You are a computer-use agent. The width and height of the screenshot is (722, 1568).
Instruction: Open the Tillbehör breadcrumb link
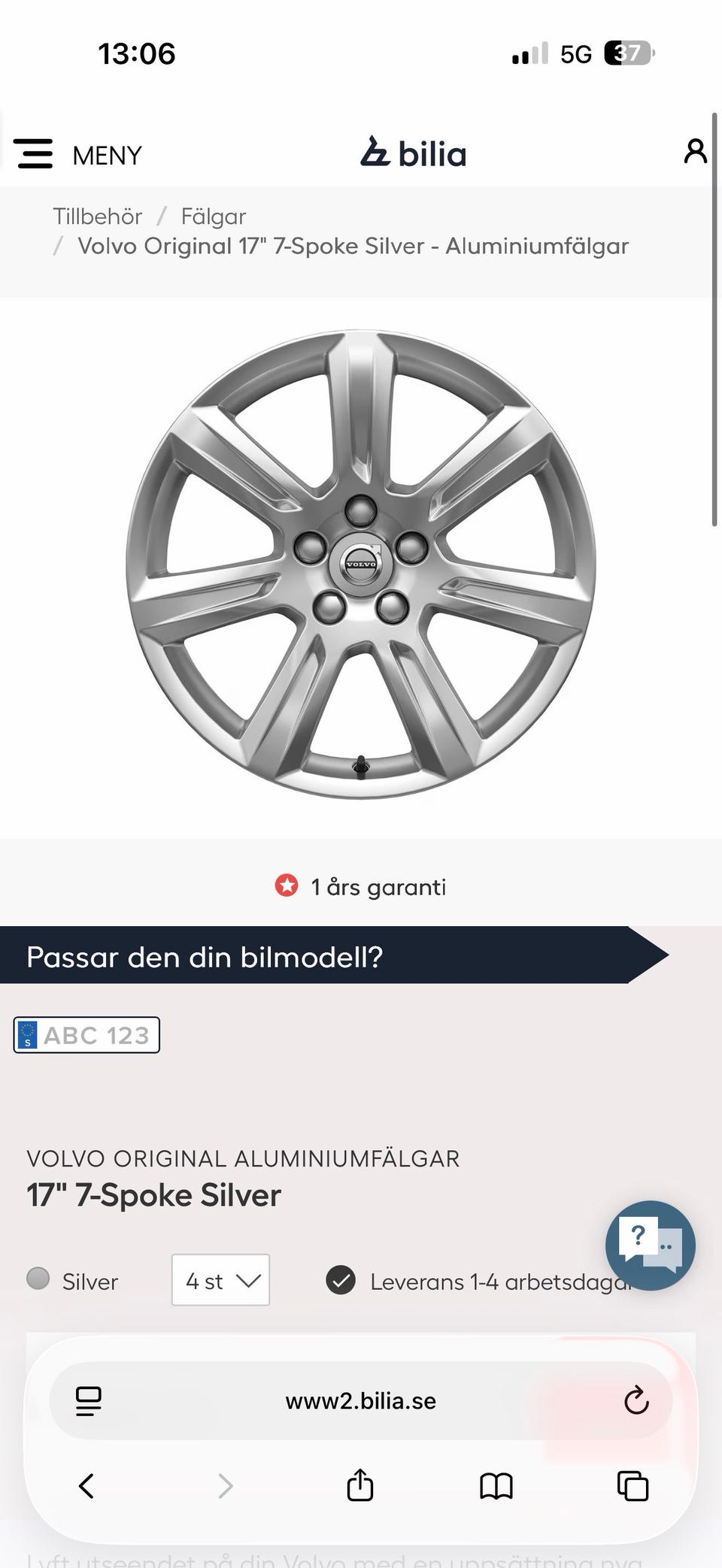(97, 216)
